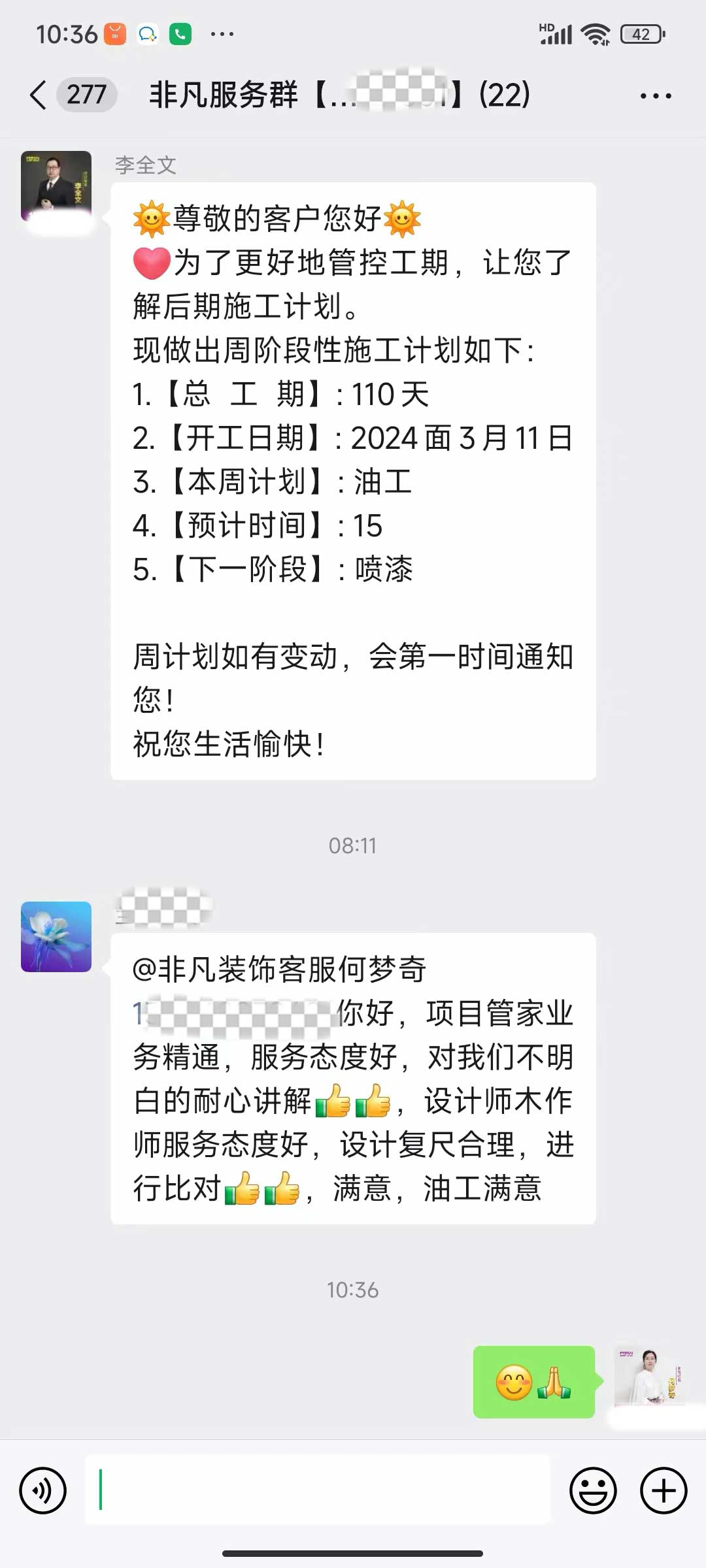Open the group chat overflow menu
This screenshot has width=706, height=1568.
click(x=655, y=96)
